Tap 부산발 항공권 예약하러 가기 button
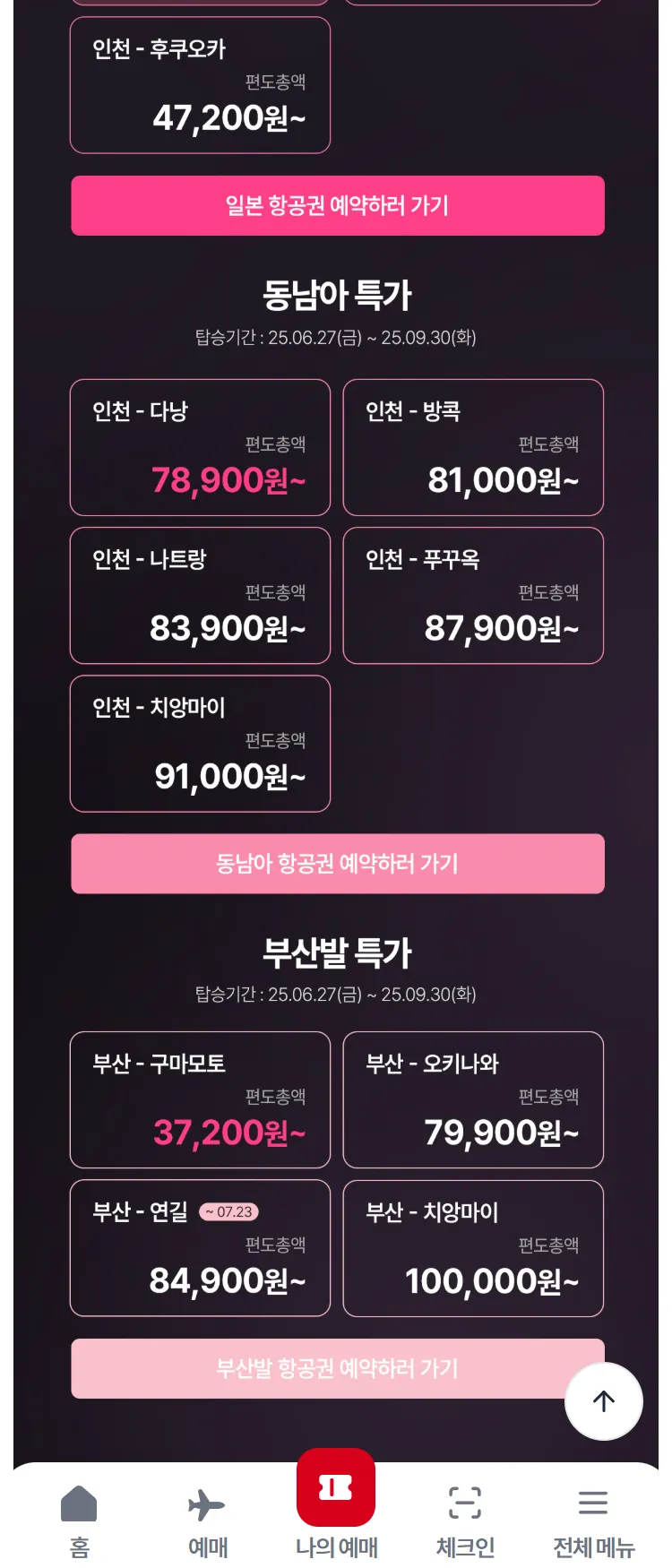672x1568 pixels. point(314,1368)
